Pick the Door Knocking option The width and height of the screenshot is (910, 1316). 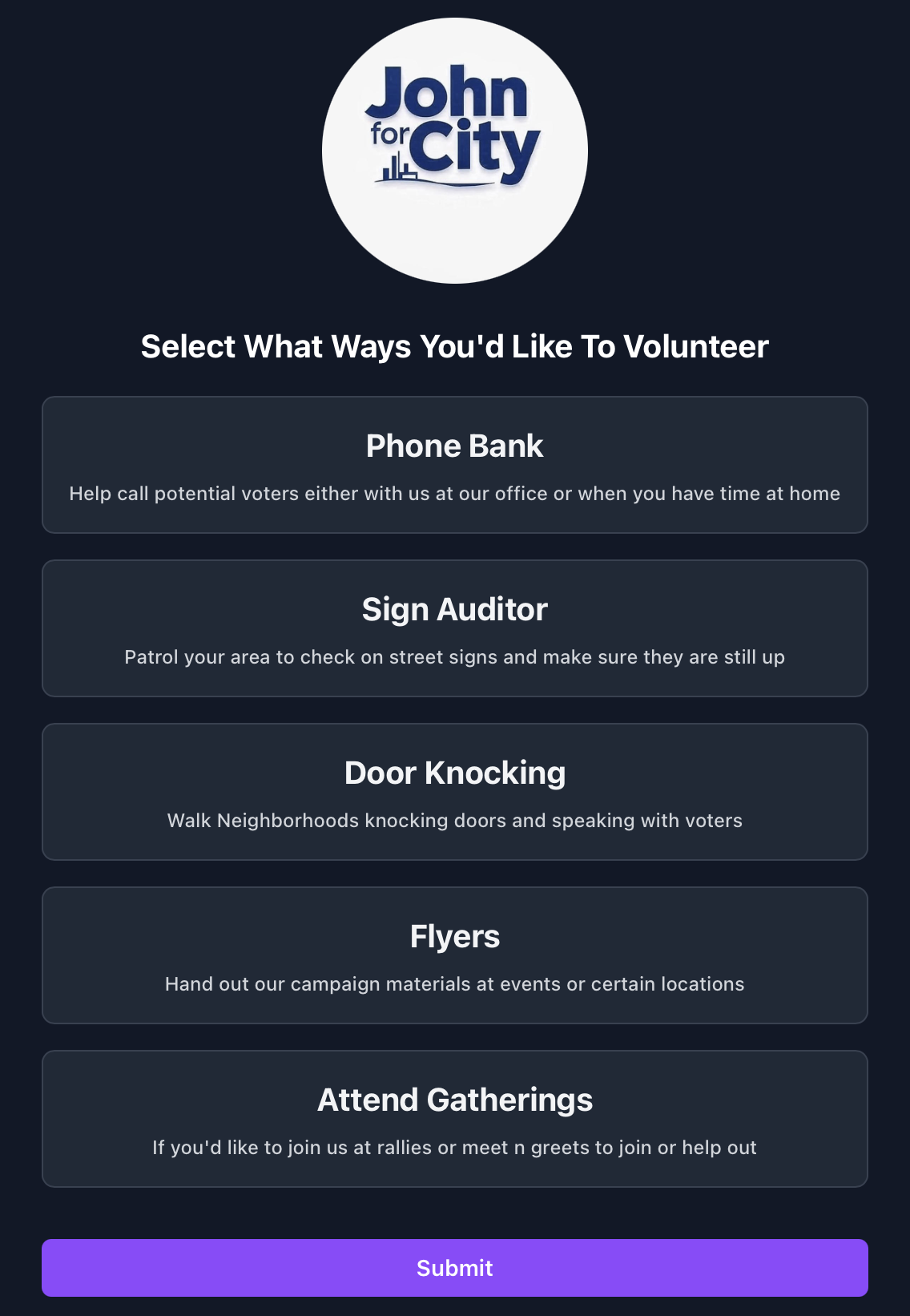tap(454, 792)
